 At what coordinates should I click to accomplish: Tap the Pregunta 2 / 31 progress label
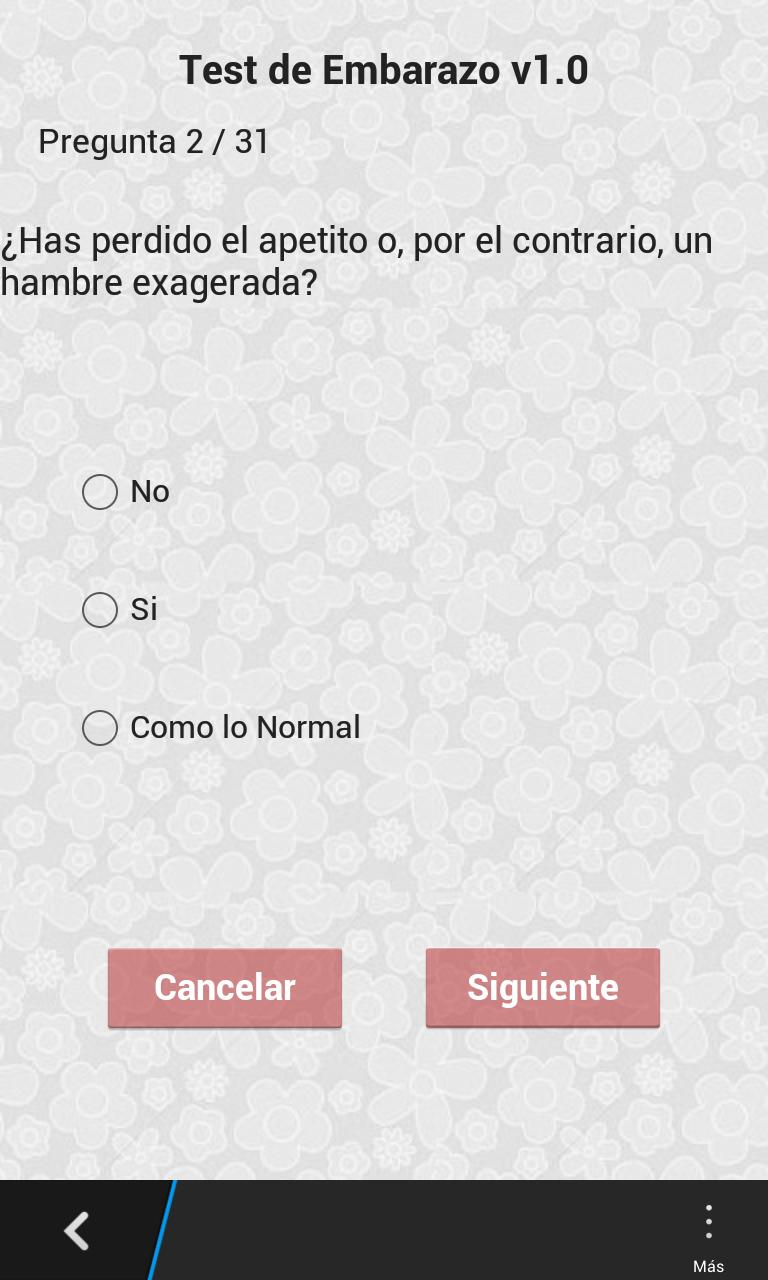153,141
